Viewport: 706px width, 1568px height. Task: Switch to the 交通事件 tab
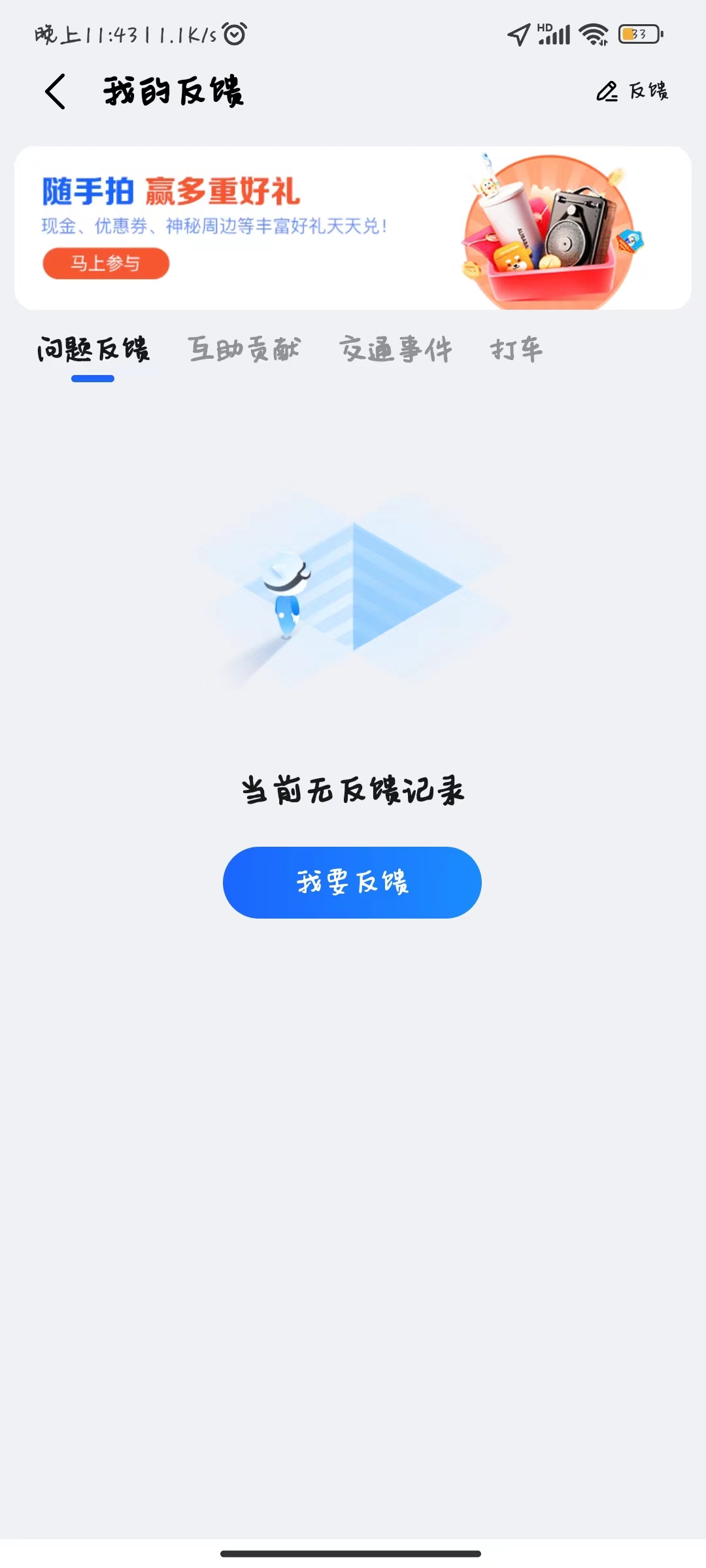(x=395, y=350)
